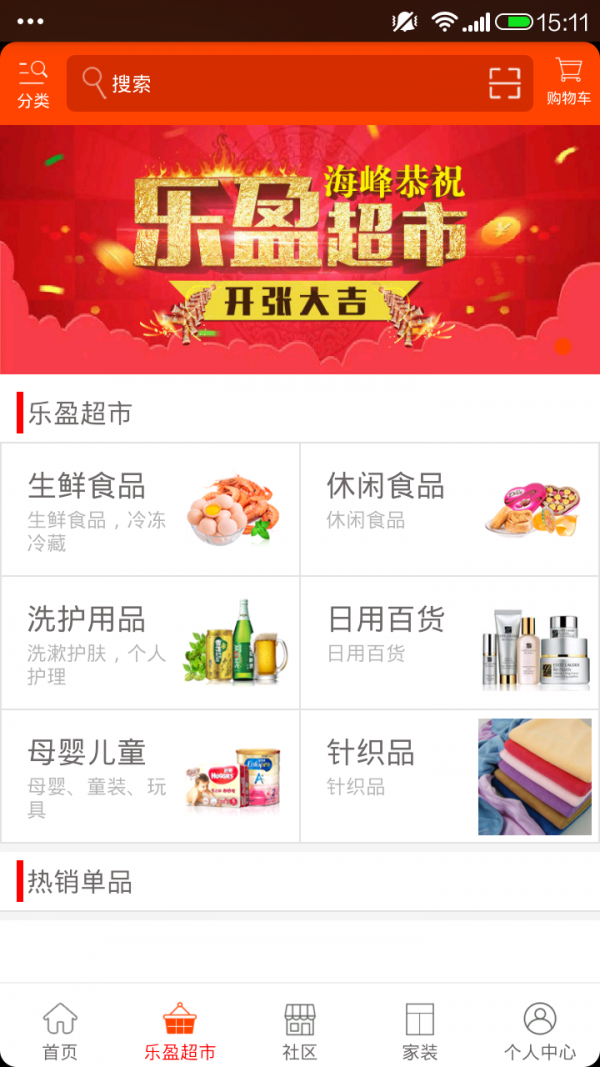Screen dimensions: 600x1067
Task: Open the 乐盈超市 开张大吉 banner
Action: [x=300, y=249]
